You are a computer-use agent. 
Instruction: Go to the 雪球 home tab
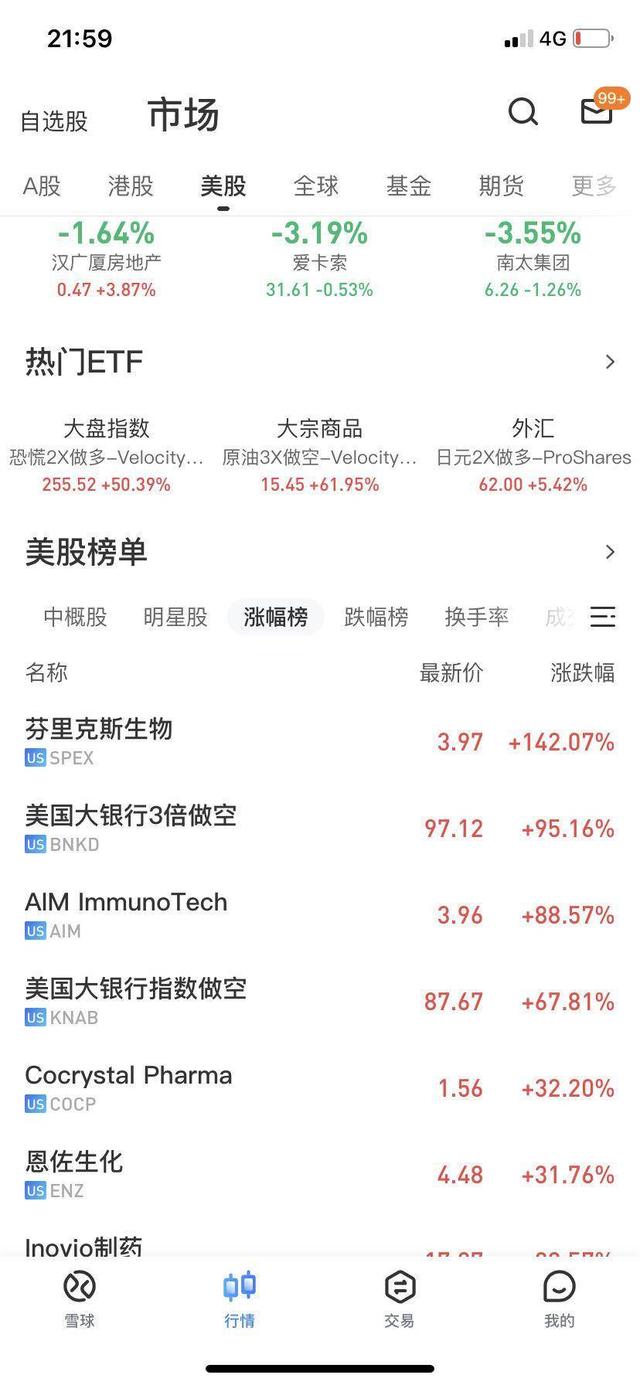[x=80, y=1299]
